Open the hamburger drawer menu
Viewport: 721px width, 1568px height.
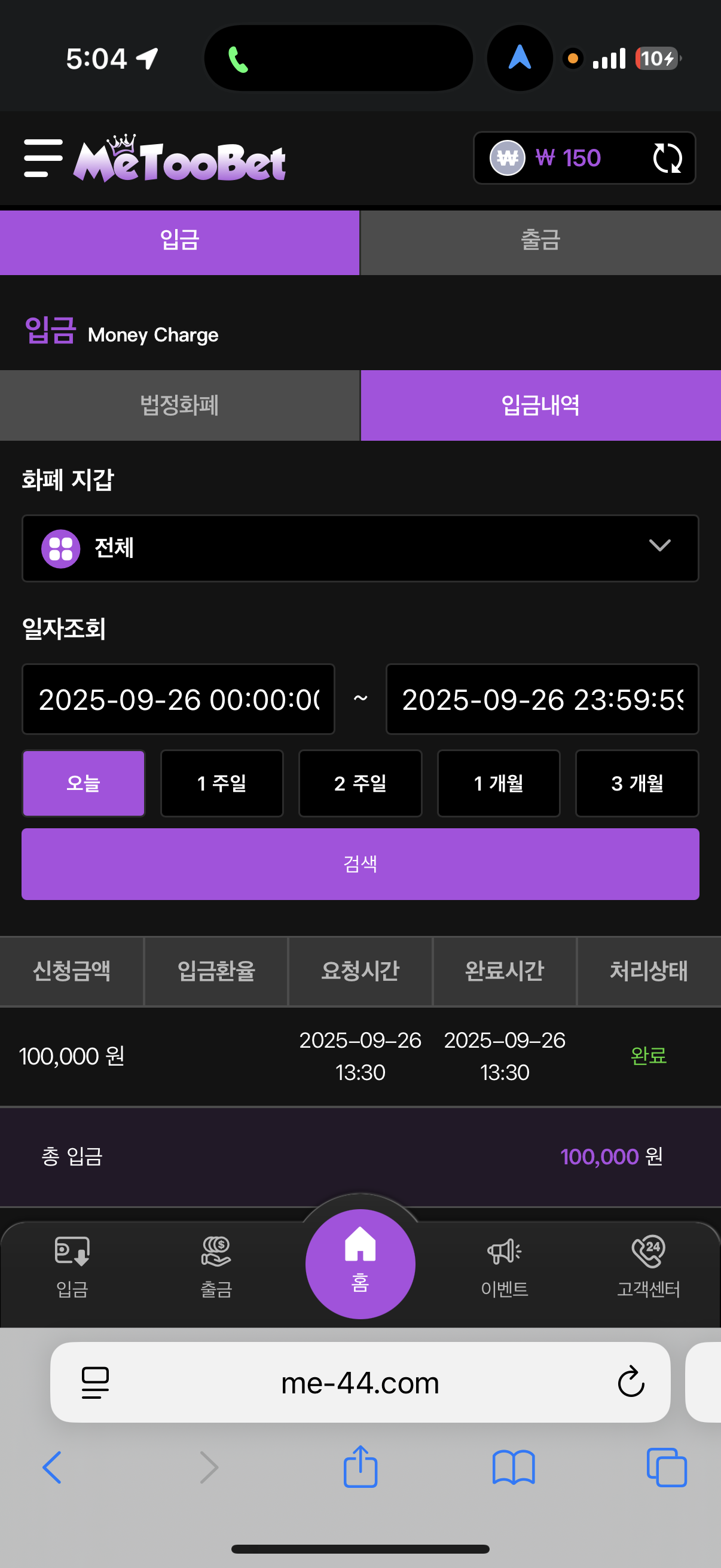pos(43,158)
